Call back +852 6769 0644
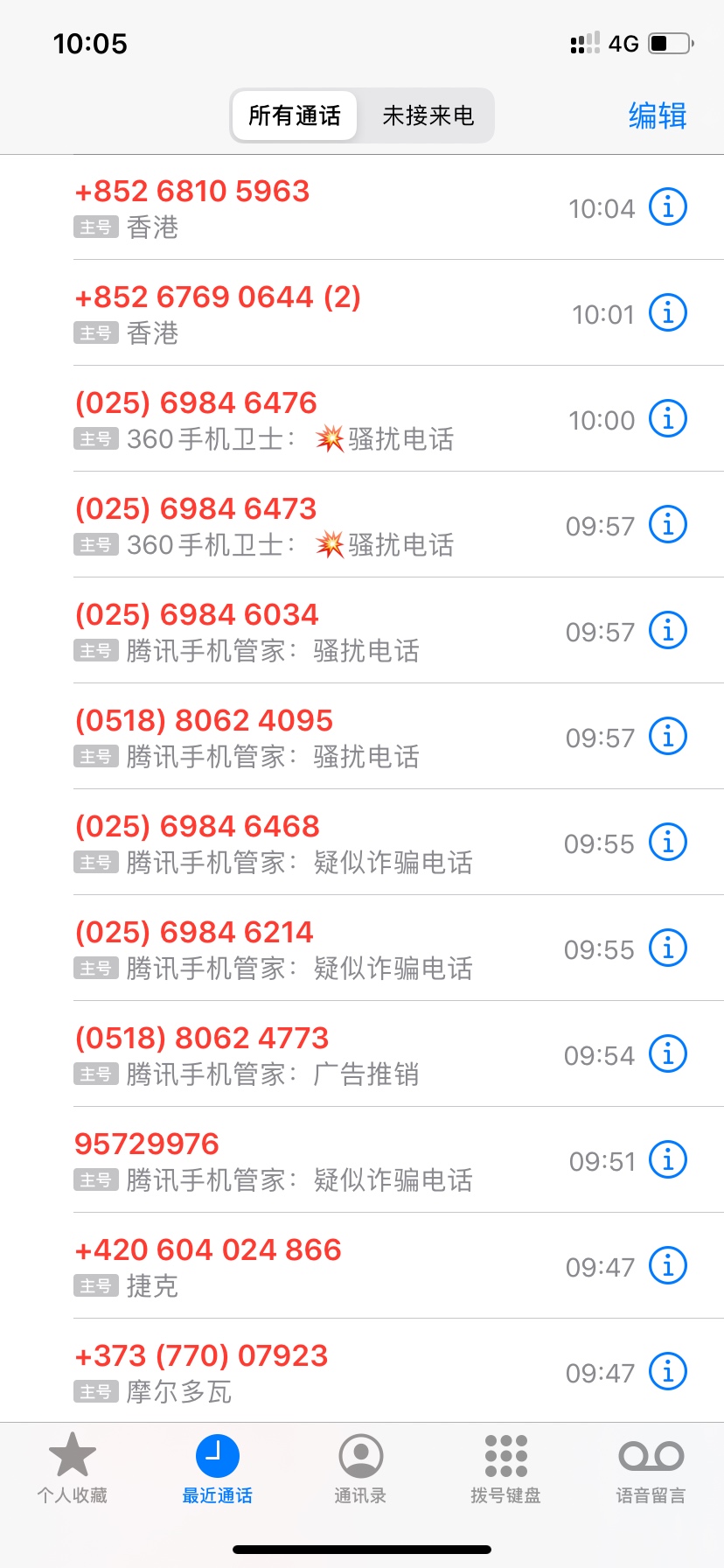Image resolution: width=724 pixels, height=1568 pixels. (x=218, y=297)
